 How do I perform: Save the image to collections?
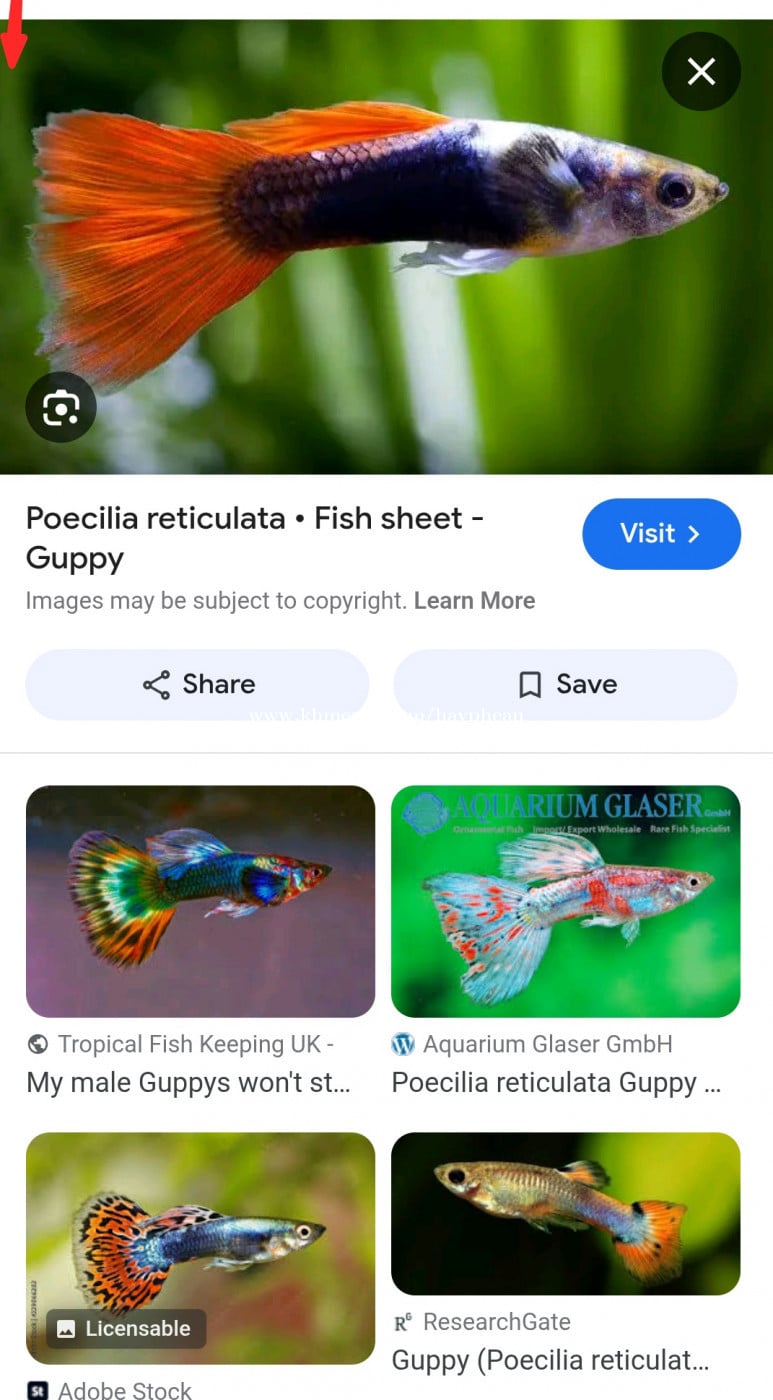[x=565, y=685]
